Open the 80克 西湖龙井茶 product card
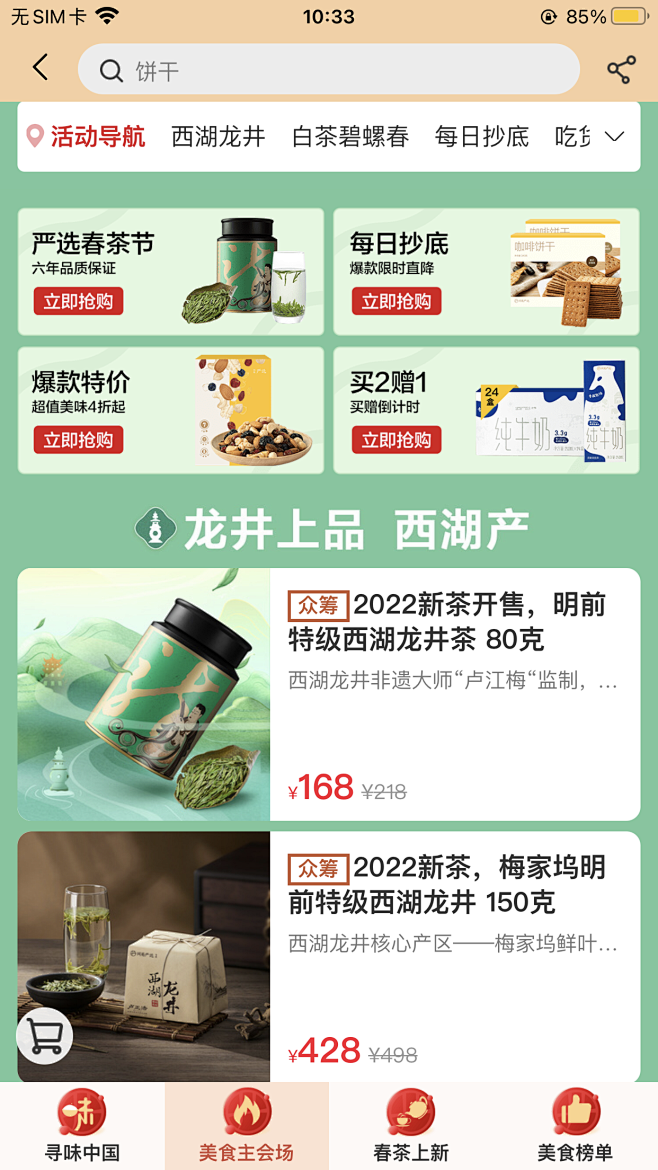The image size is (658, 1170). pyautogui.click(x=328, y=694)
